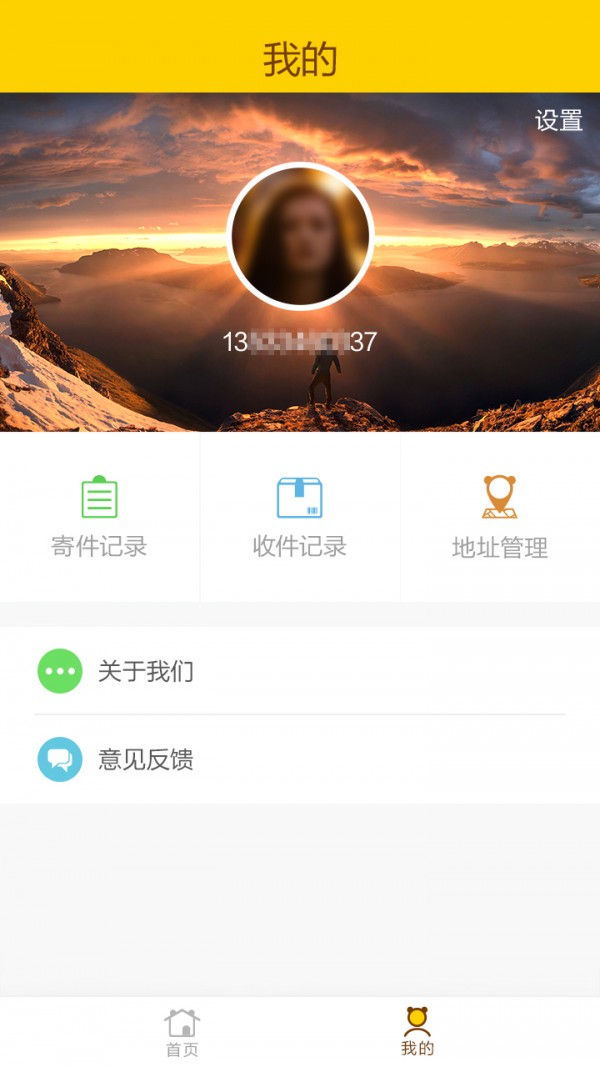Open the 关于我们 row
Screen dimensions: 600x1067
click(300, 671)
